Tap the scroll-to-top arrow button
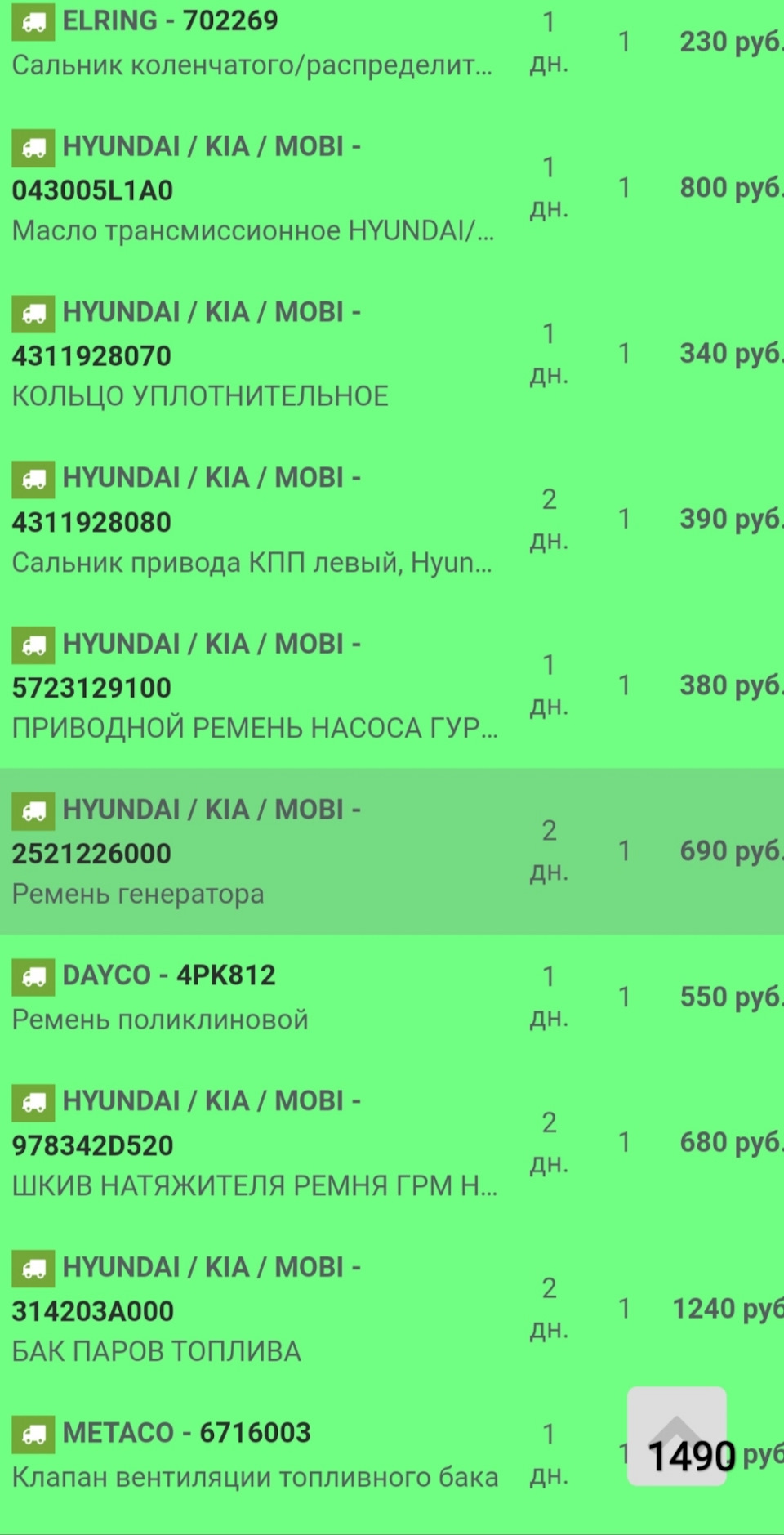This screenshot has width=784, height=1535. click(676, 1435)
